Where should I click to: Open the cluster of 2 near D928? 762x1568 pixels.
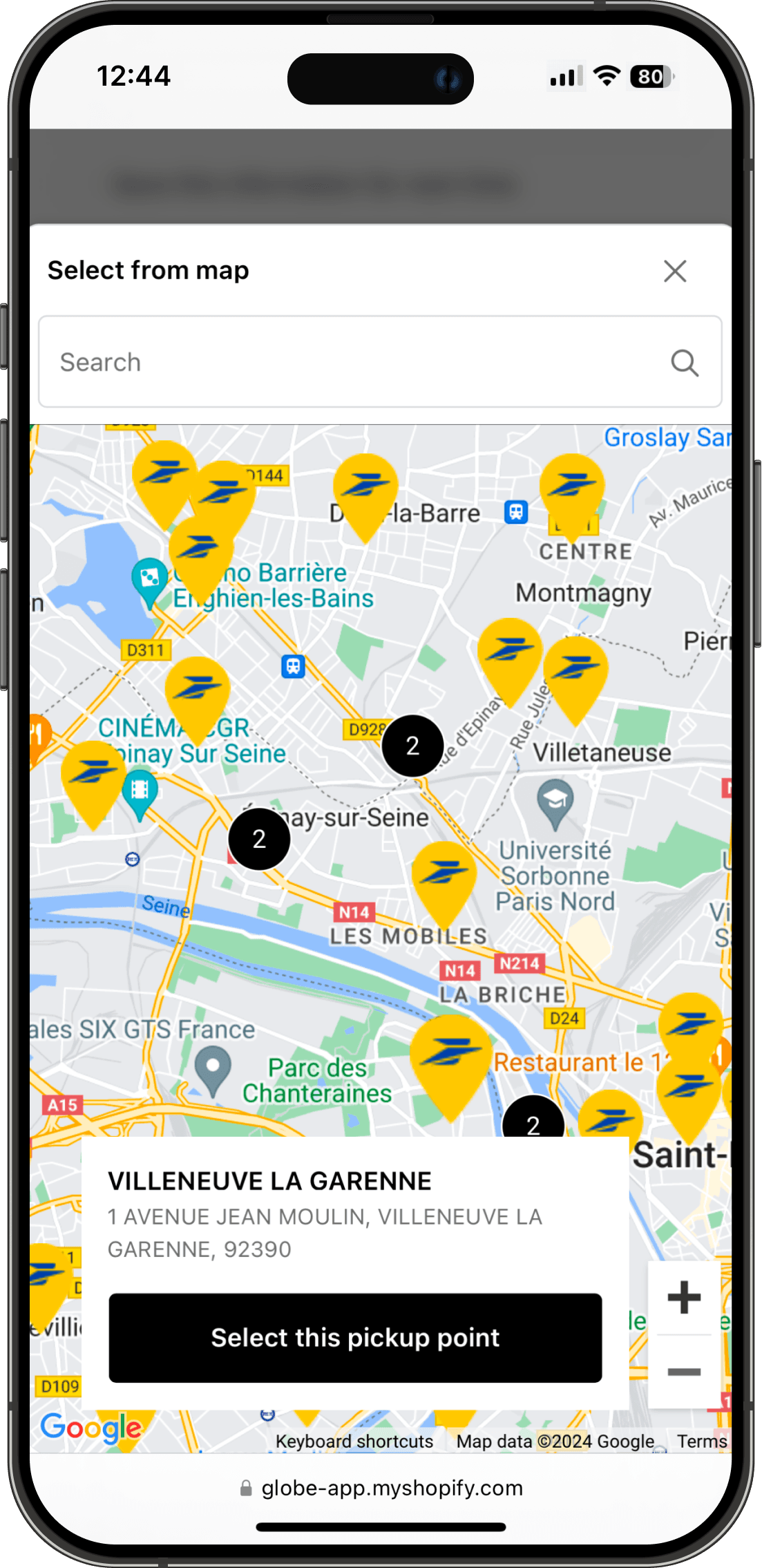[412, 746]
